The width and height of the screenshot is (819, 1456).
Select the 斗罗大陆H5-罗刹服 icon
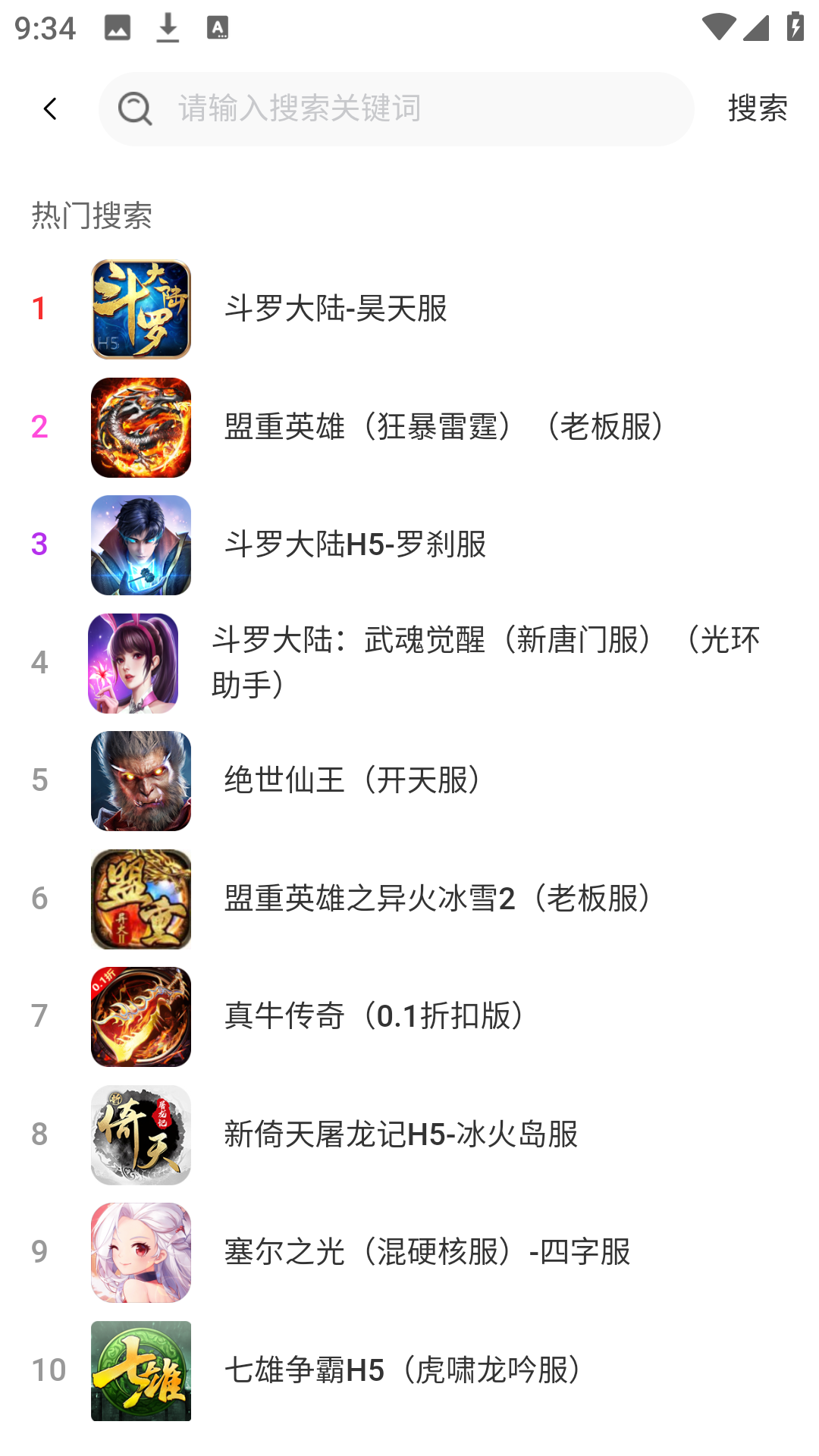tap(140, 544)
